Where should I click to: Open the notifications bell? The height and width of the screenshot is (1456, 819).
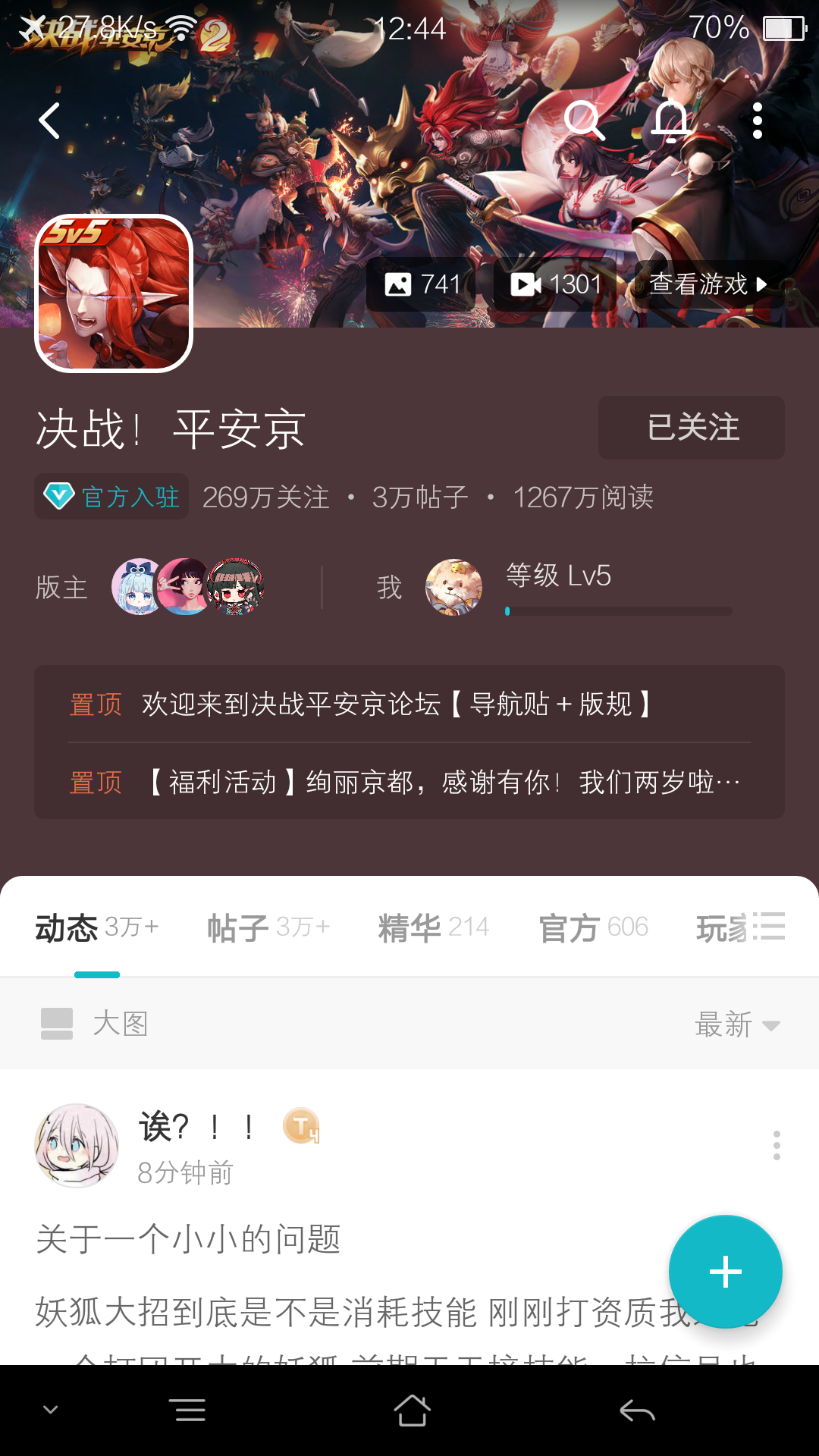671,121
